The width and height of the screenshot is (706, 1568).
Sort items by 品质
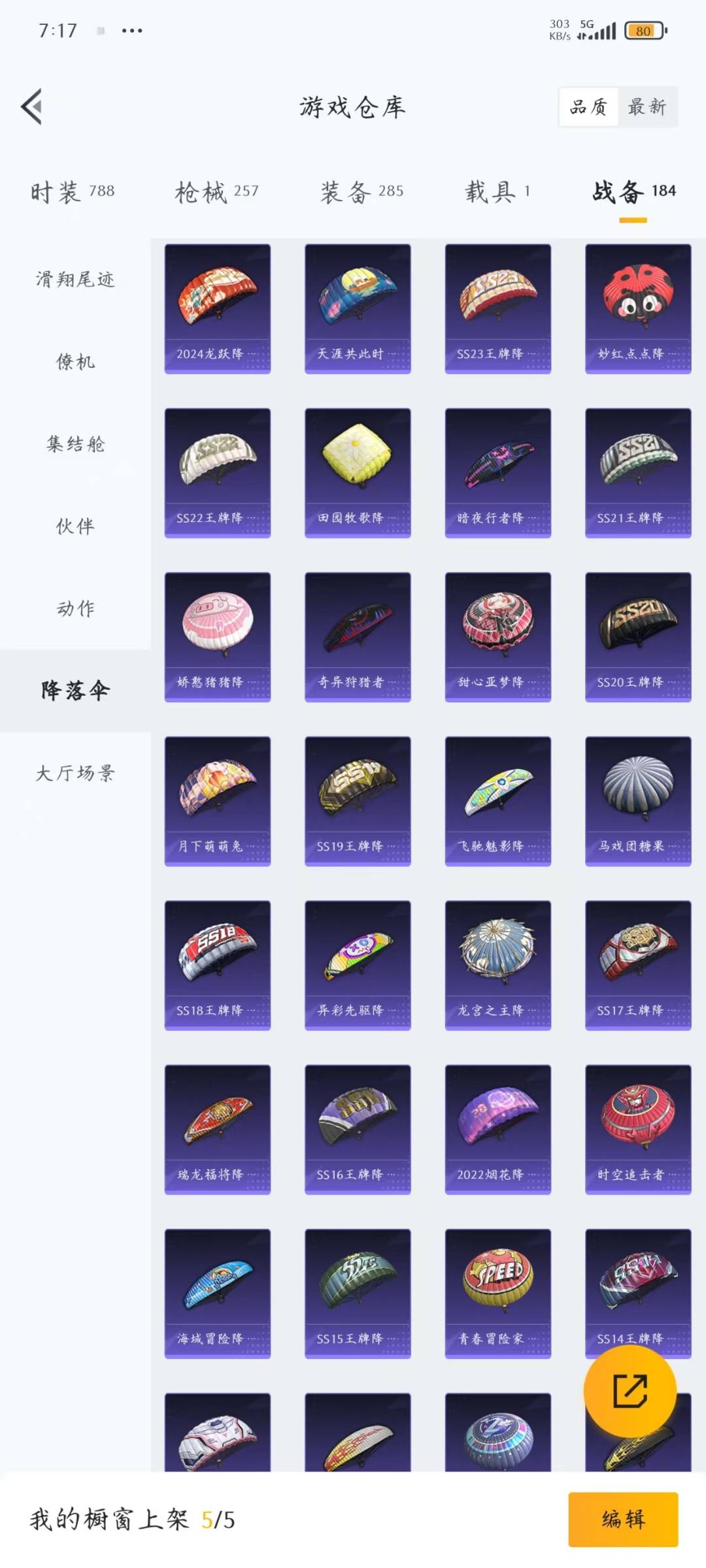pyautogui.click(x=588, y=106)
